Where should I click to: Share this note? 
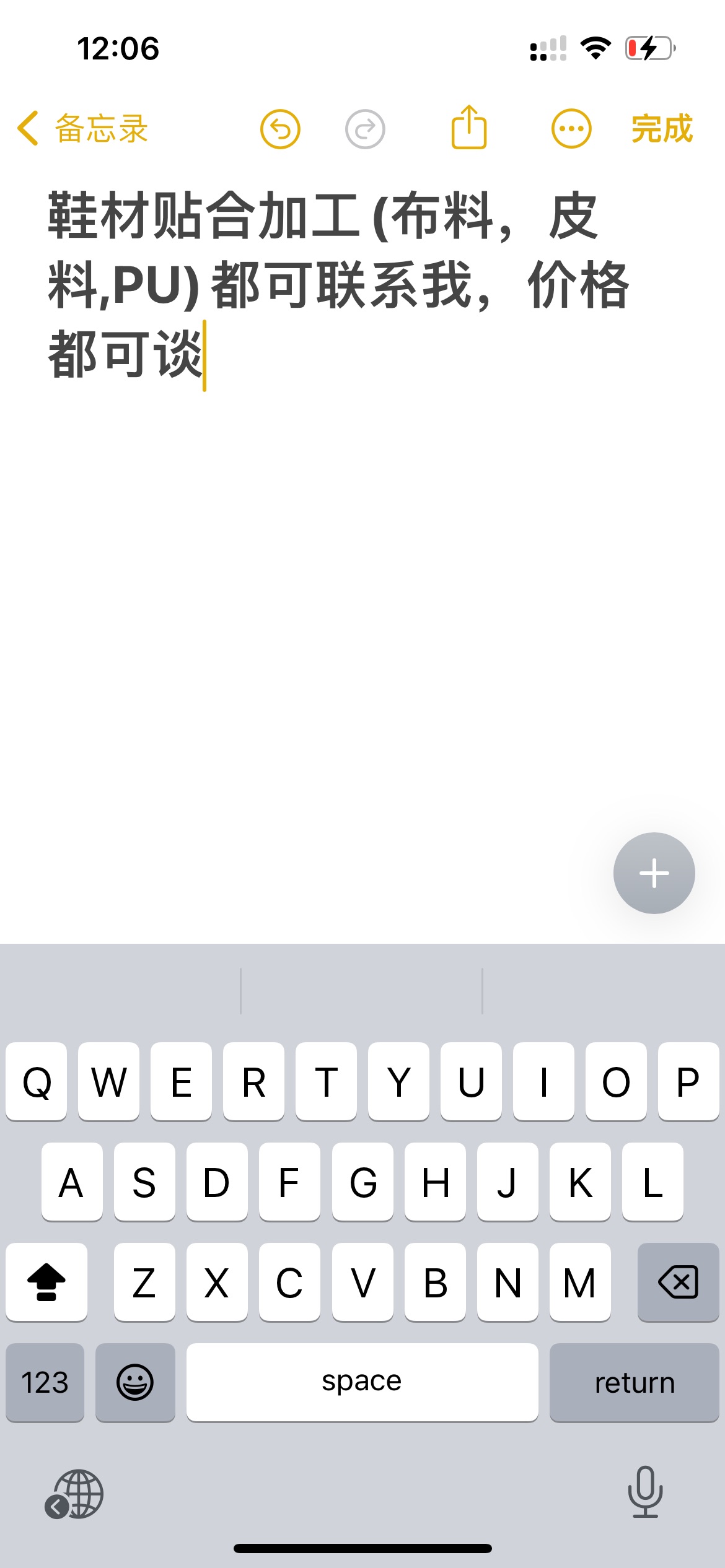point(469,127)
